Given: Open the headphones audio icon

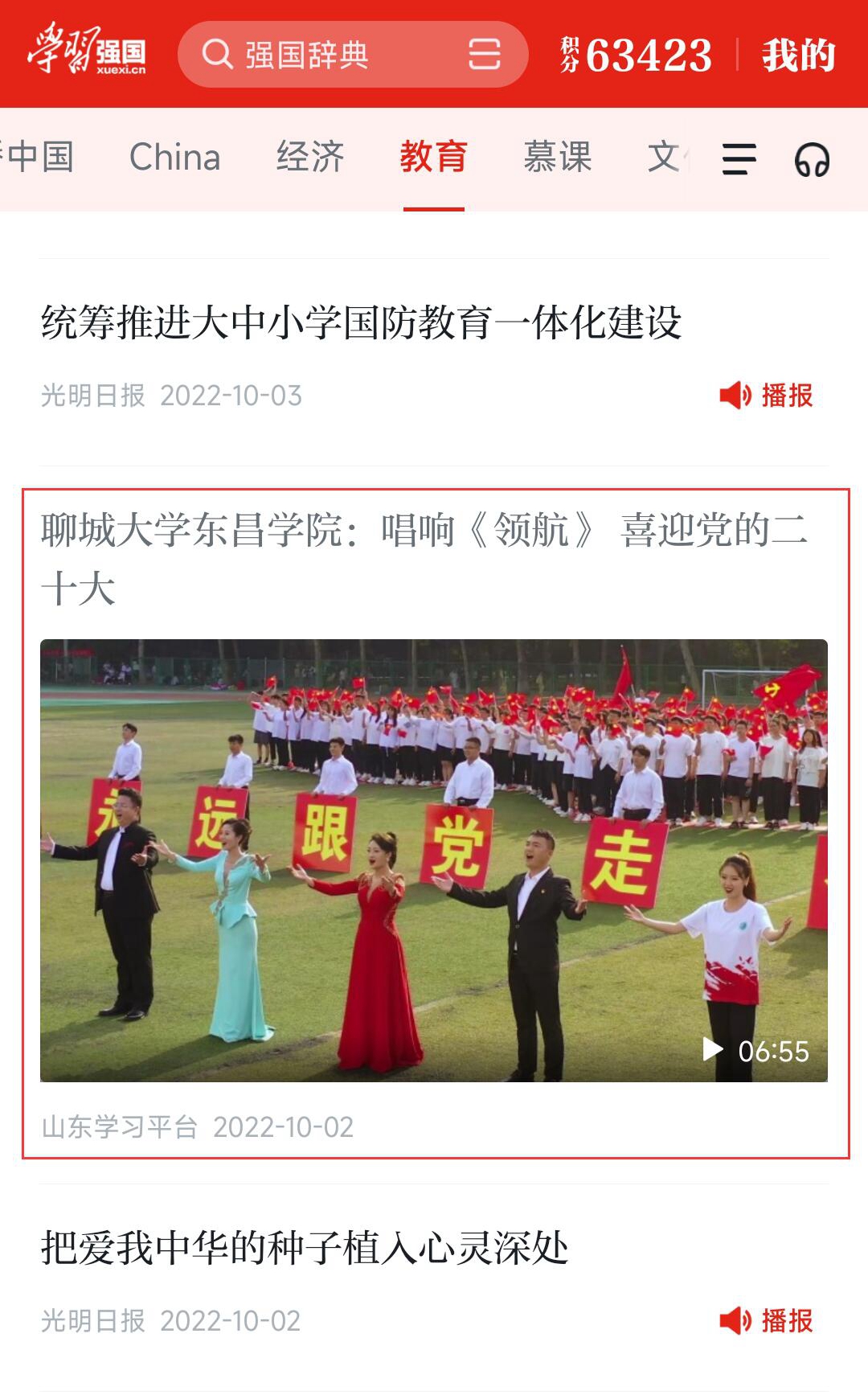Looking at the screenshot, I should pos(812,159).
